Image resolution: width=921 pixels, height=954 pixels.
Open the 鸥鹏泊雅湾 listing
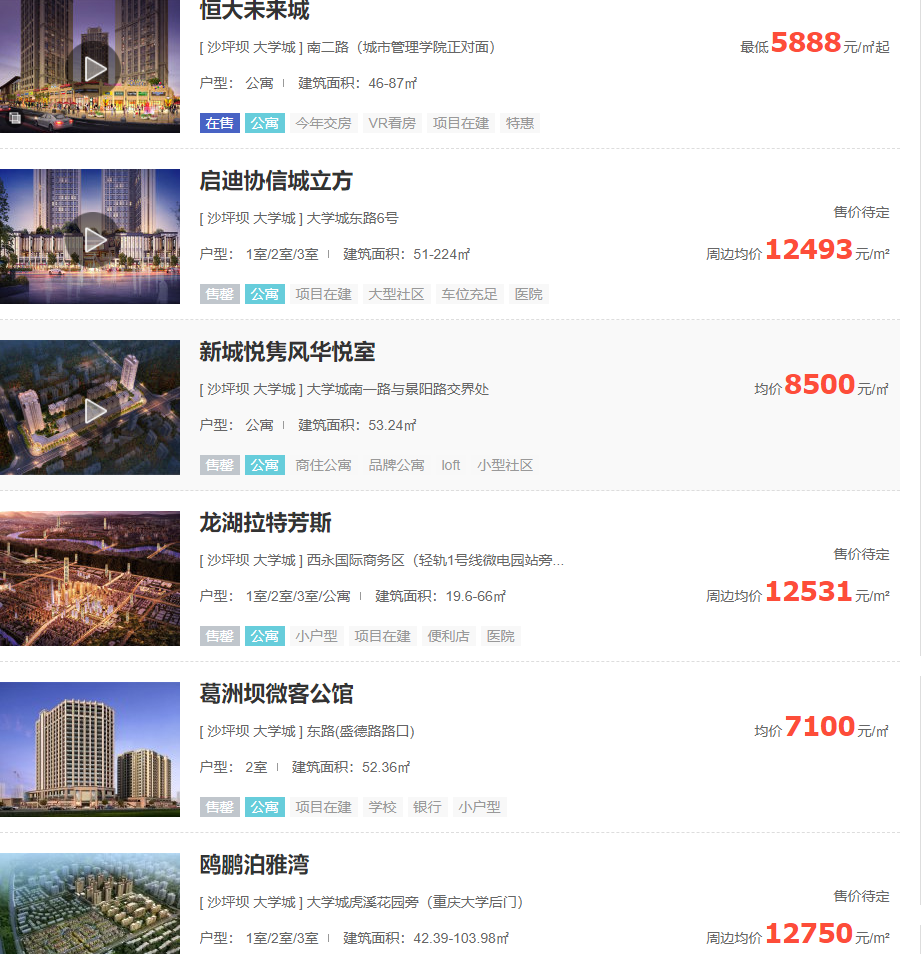254,865
